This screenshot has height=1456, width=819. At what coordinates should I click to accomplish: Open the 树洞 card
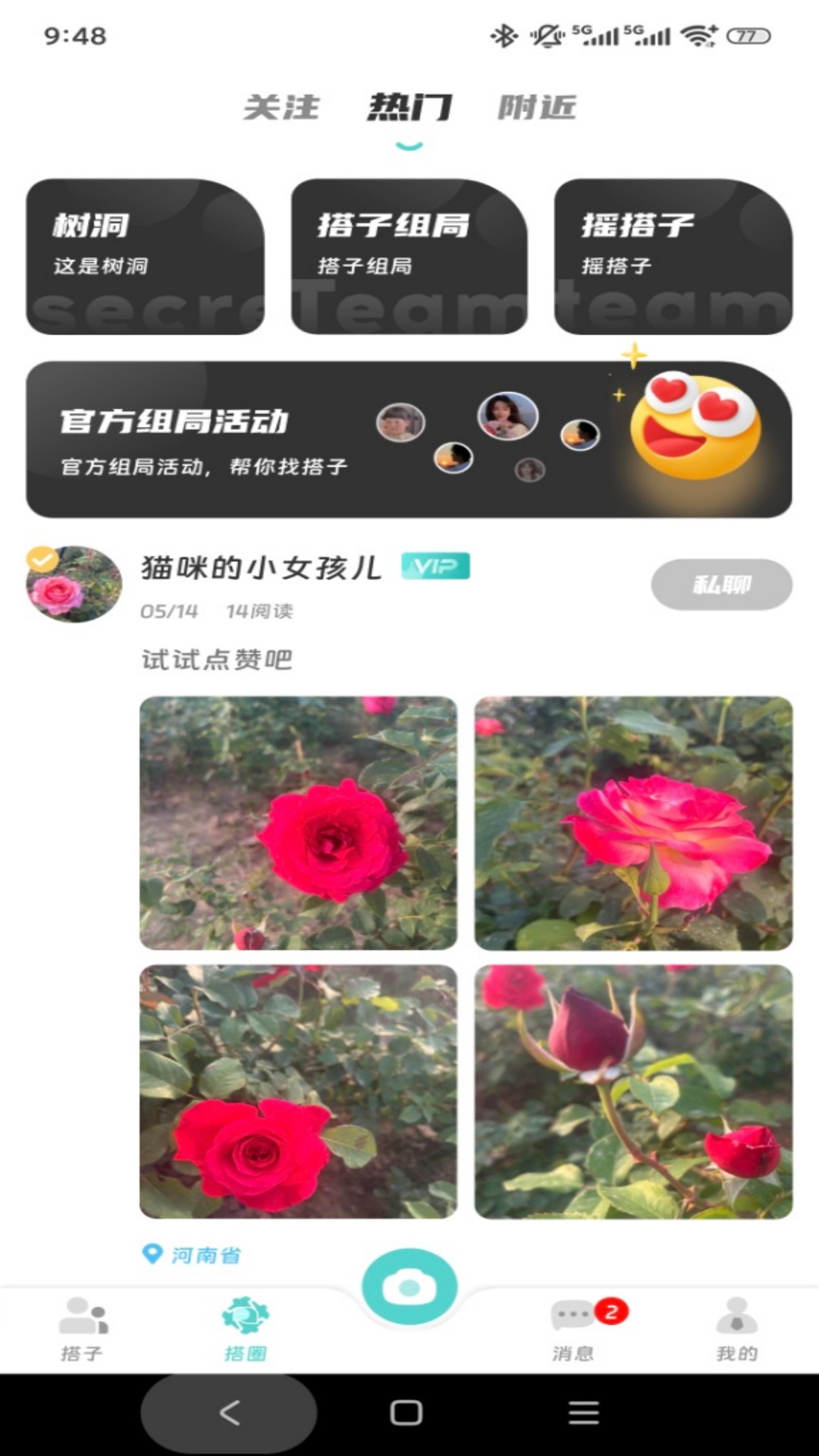(x=146, y=256)
